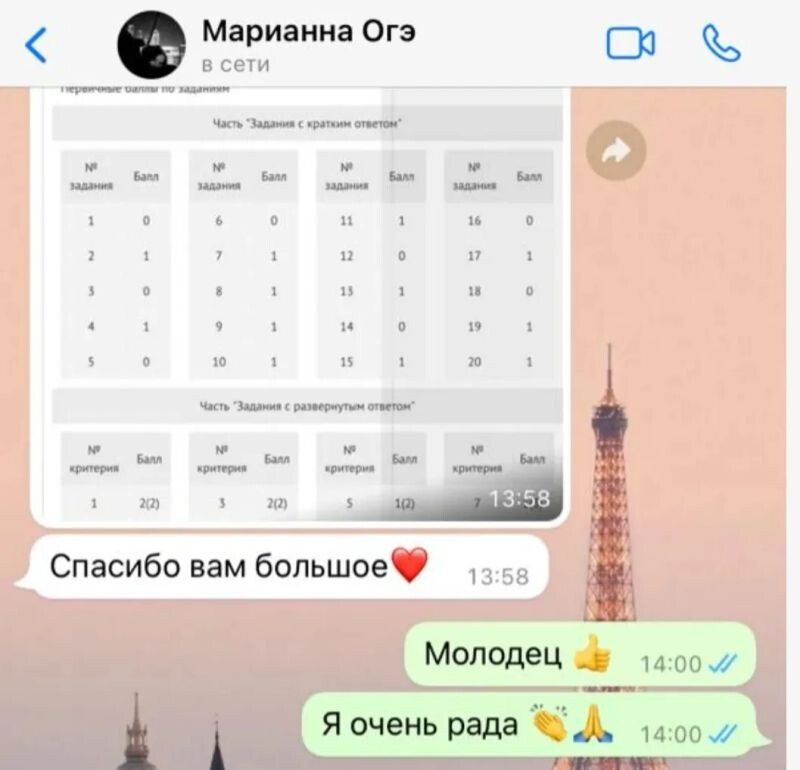Screen dimensions: 800x770
Task: Tap Марианна's profile picture
Action: [151, 45]
